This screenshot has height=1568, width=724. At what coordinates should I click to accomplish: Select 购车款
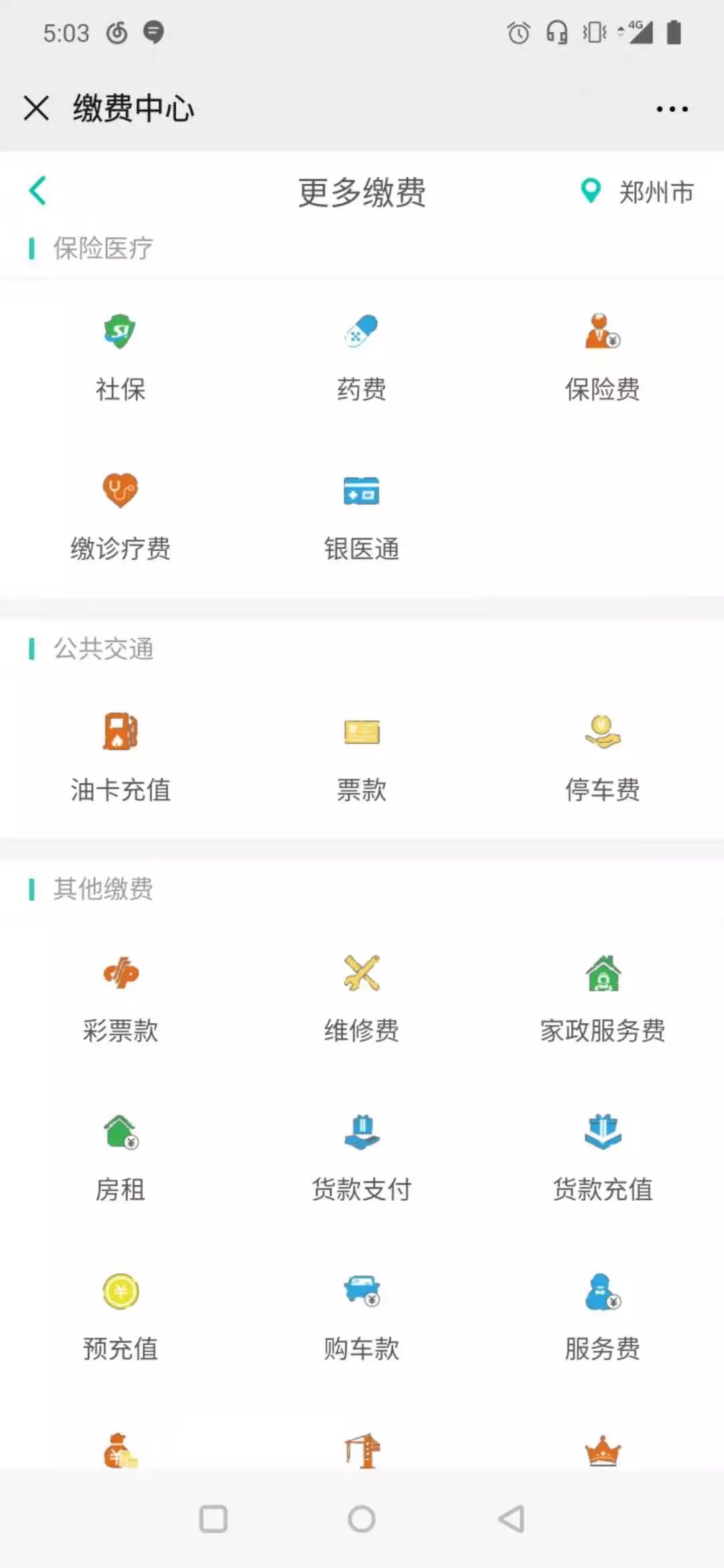pos(362,1319)
